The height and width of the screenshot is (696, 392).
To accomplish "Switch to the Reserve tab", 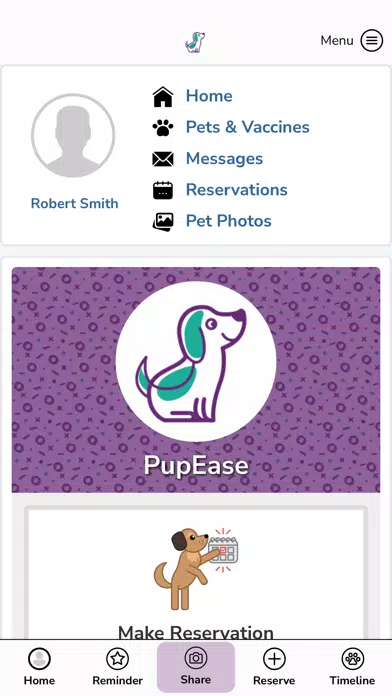I will pyautogui.click(x=274, y=667).
